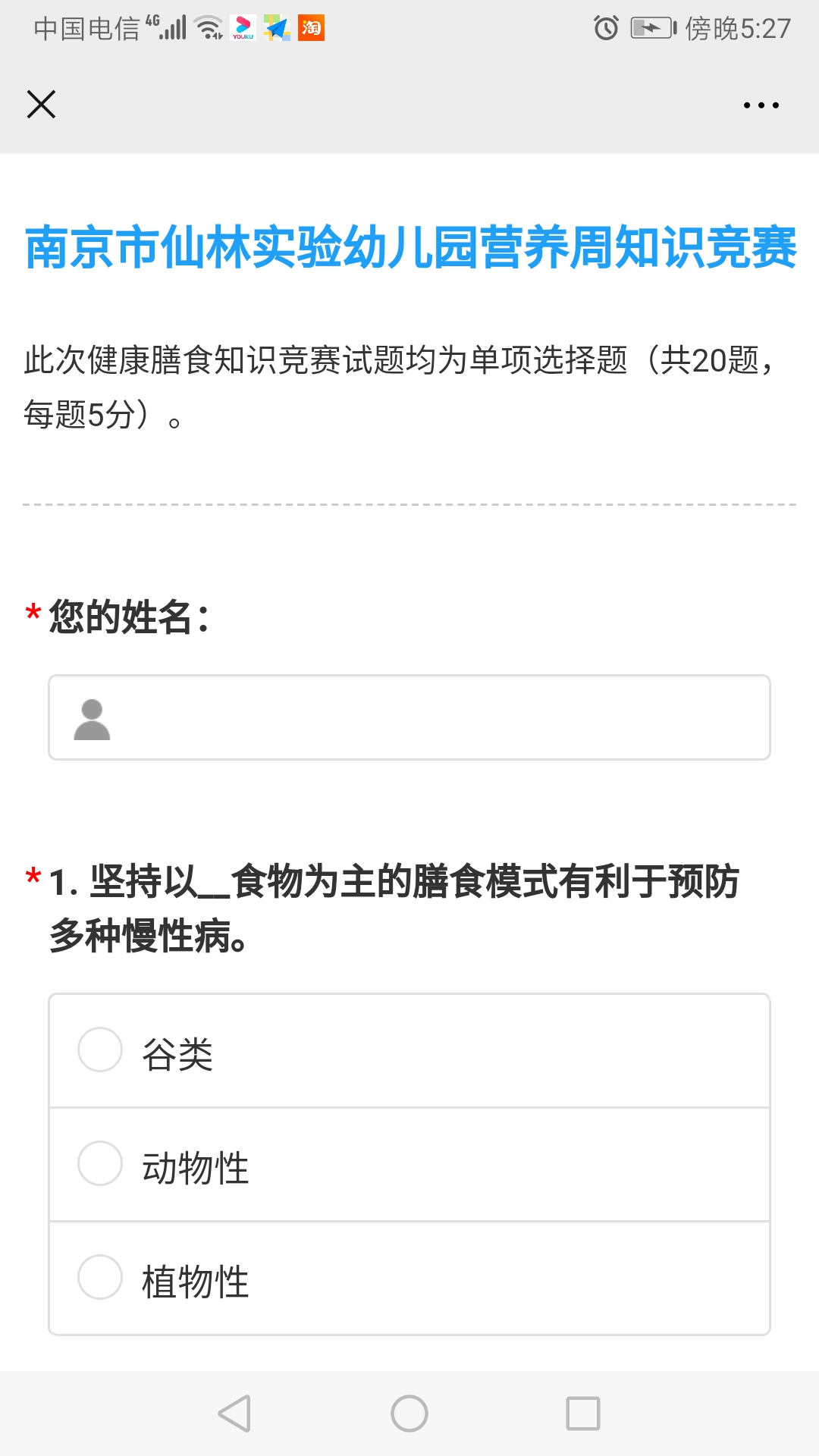
Task: Choose the 动物性 option
Action: coord(409,1165)
